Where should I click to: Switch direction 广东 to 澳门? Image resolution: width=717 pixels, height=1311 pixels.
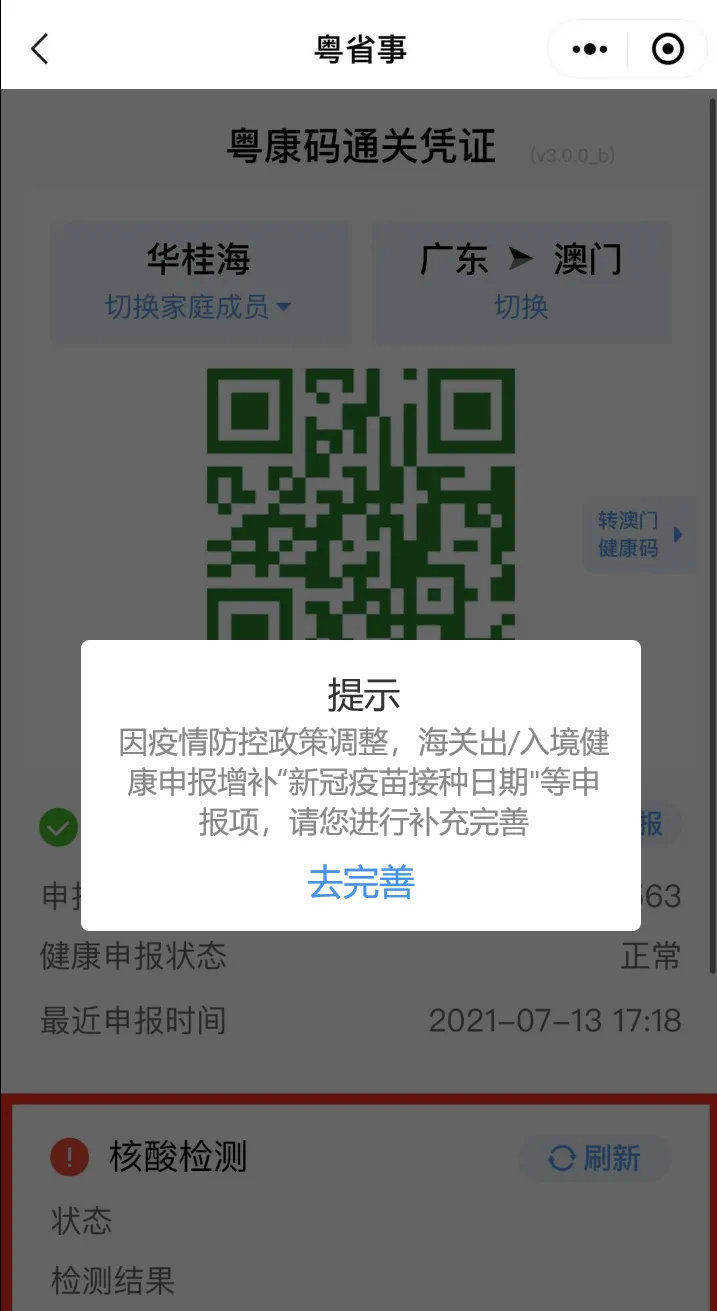pos(521,306)
